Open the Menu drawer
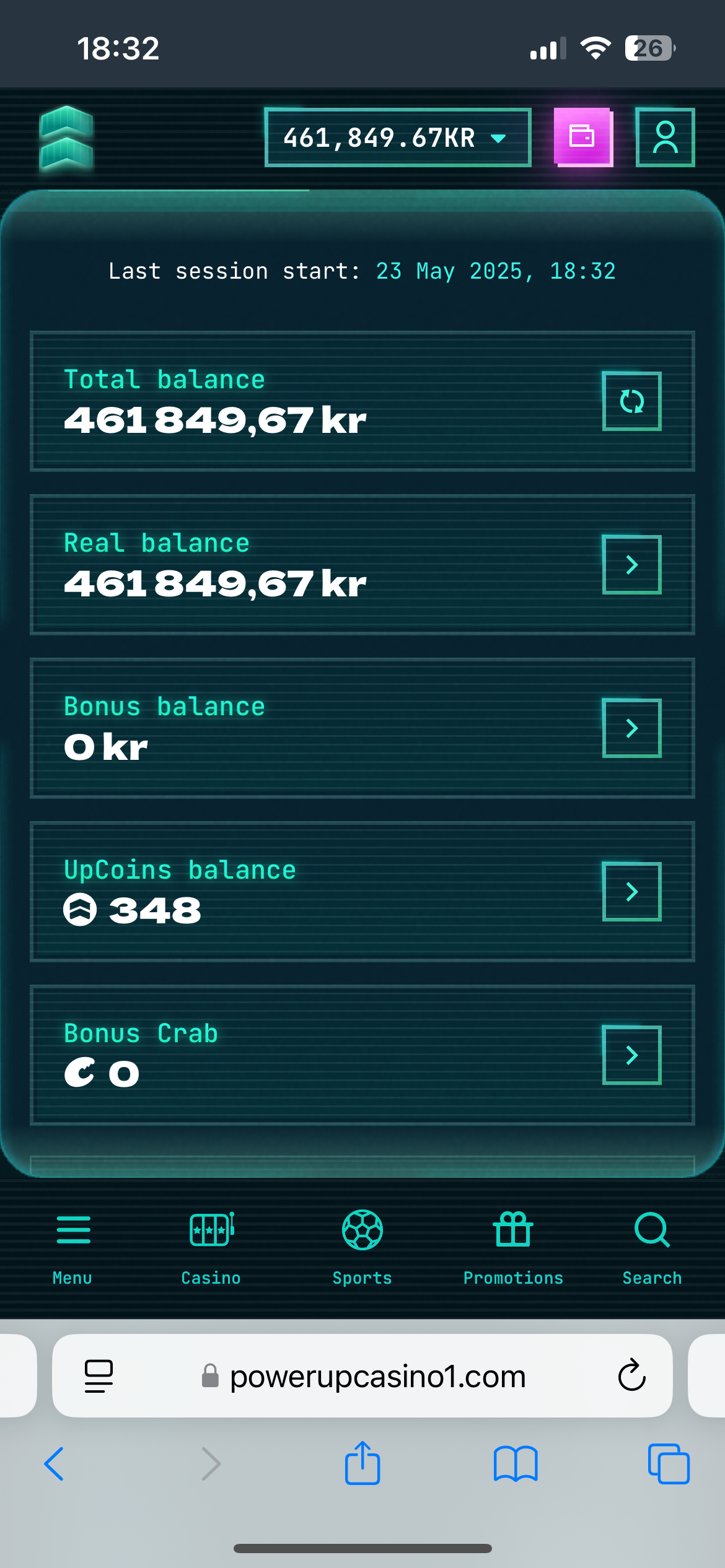725x1568 pixels. click(73, 1246)
